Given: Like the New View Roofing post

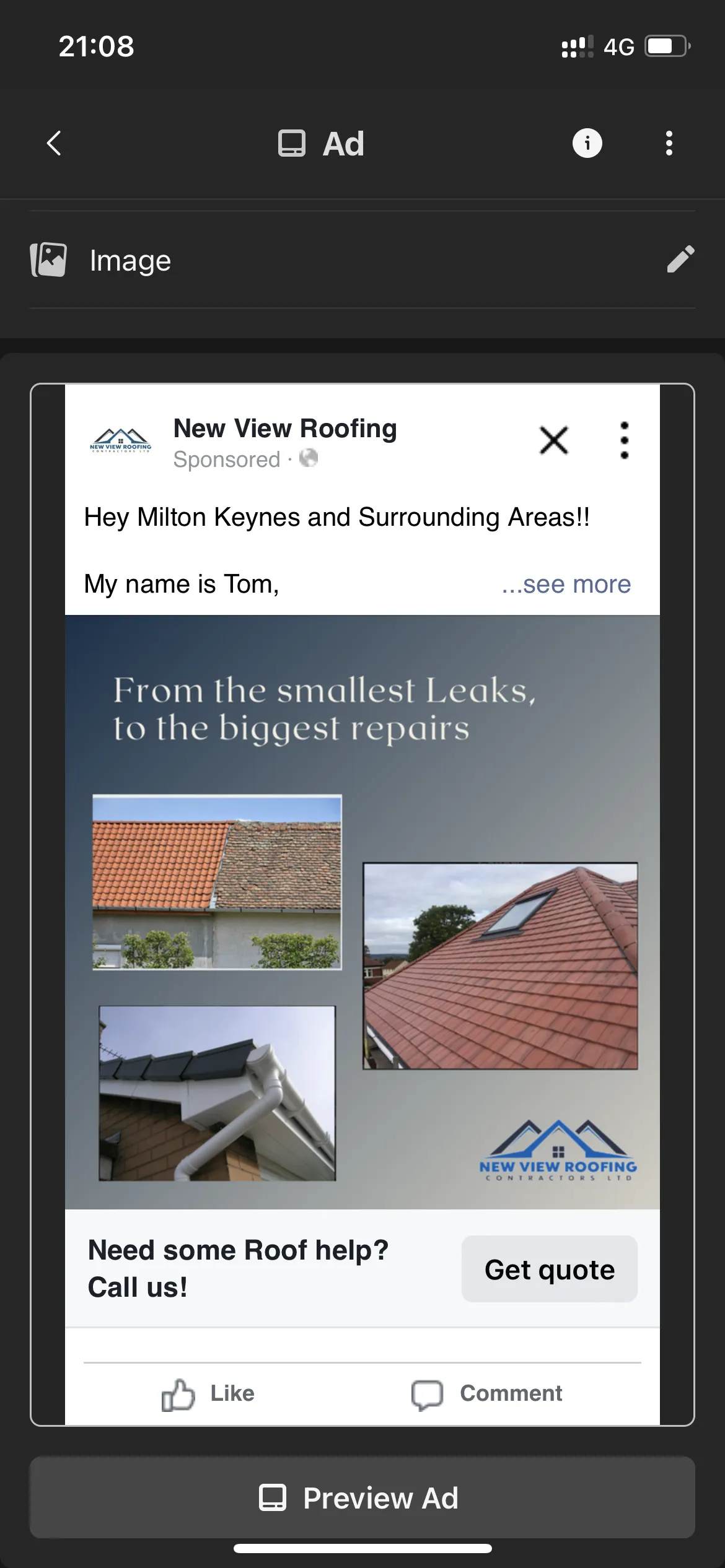Looking at the screenshot, I should 208,1393.
